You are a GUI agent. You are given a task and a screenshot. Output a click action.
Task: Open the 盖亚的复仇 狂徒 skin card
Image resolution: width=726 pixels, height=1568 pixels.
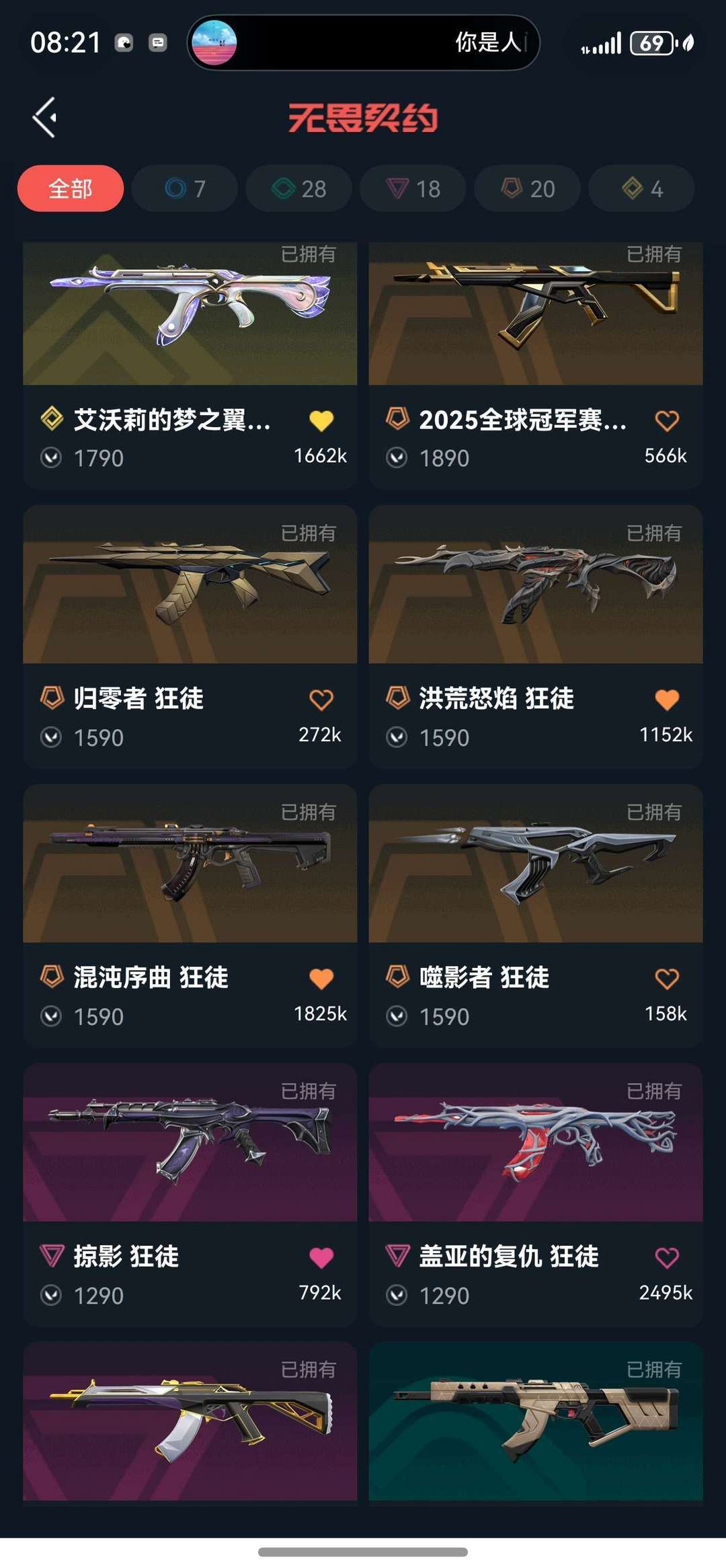pos(536,1144)
